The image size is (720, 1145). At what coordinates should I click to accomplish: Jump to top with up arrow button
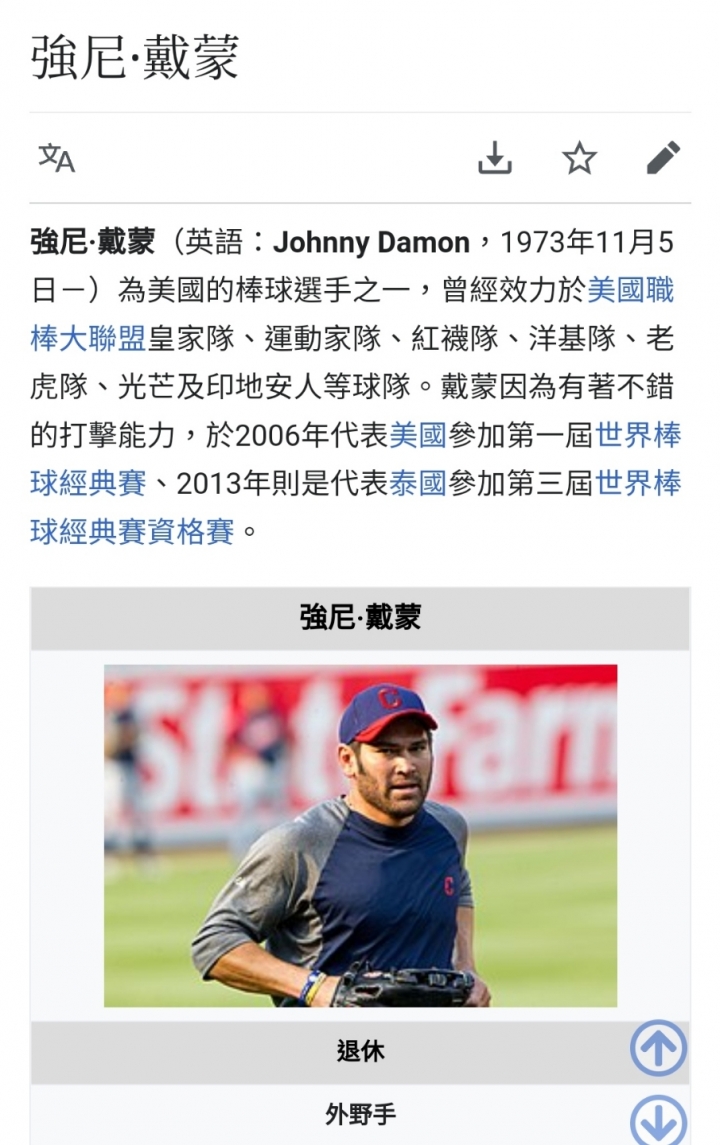coord(658,1047)
